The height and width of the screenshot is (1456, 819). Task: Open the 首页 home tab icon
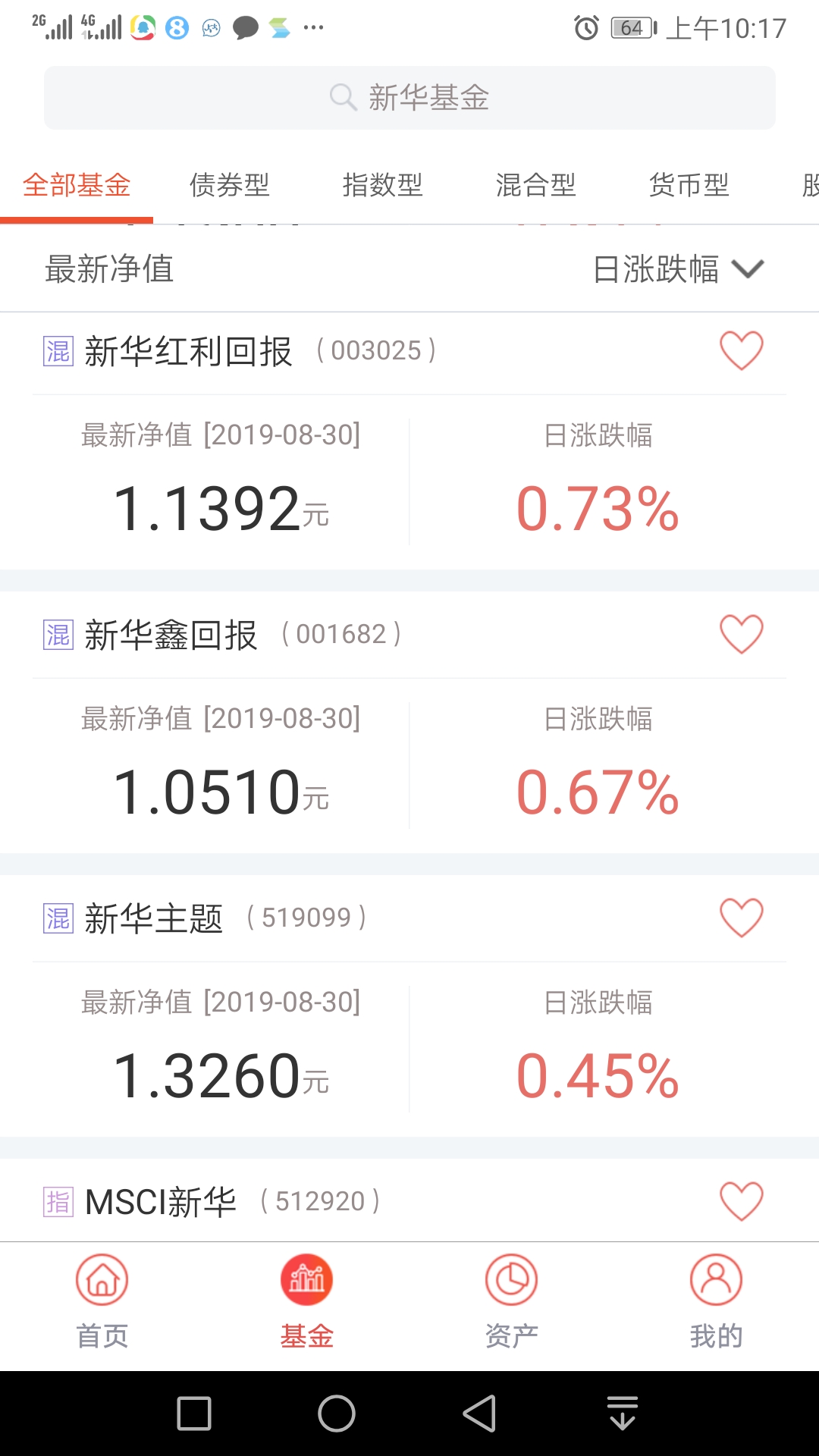101,1279
